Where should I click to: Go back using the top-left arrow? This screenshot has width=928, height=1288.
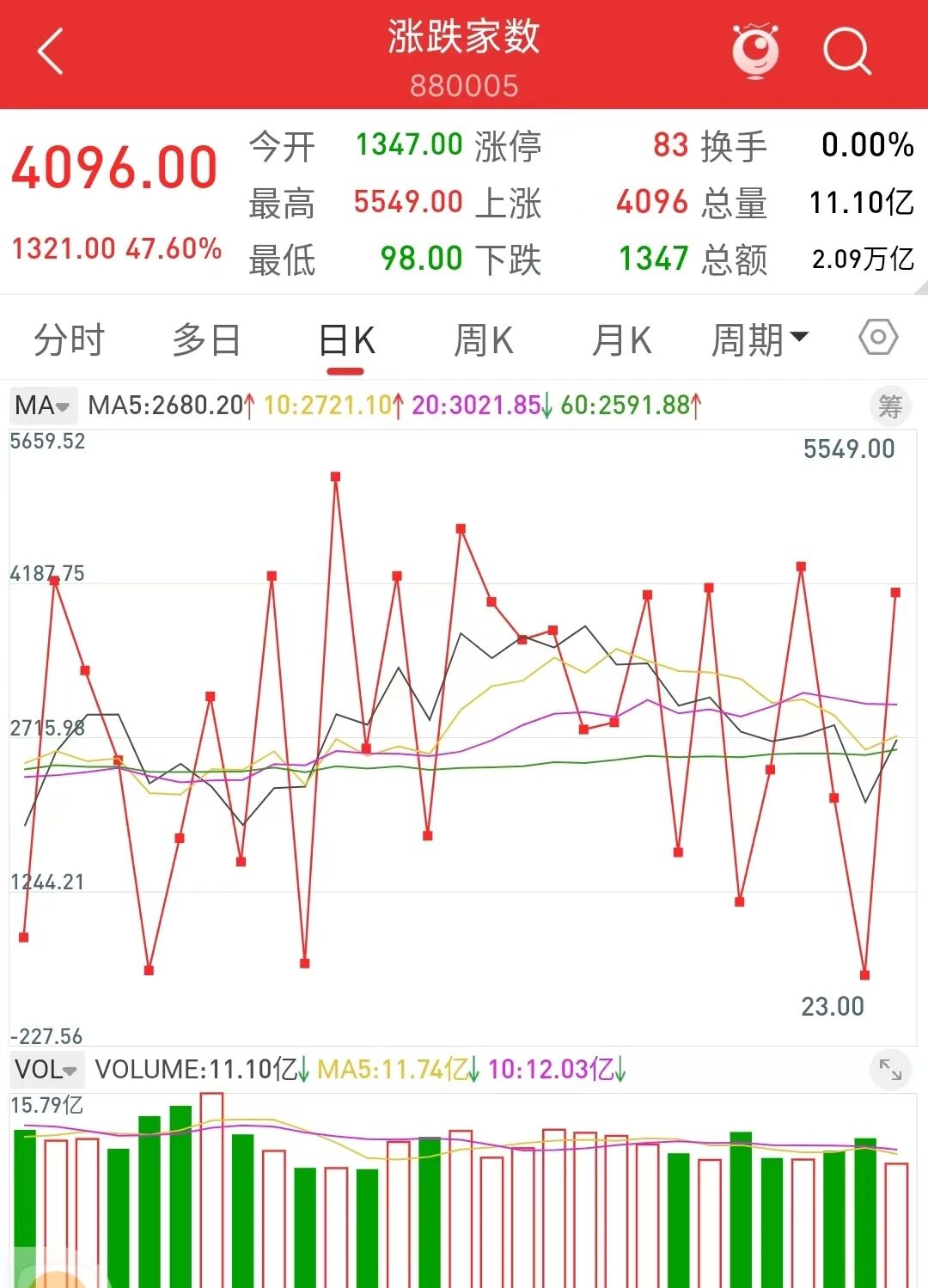[51, 52]
